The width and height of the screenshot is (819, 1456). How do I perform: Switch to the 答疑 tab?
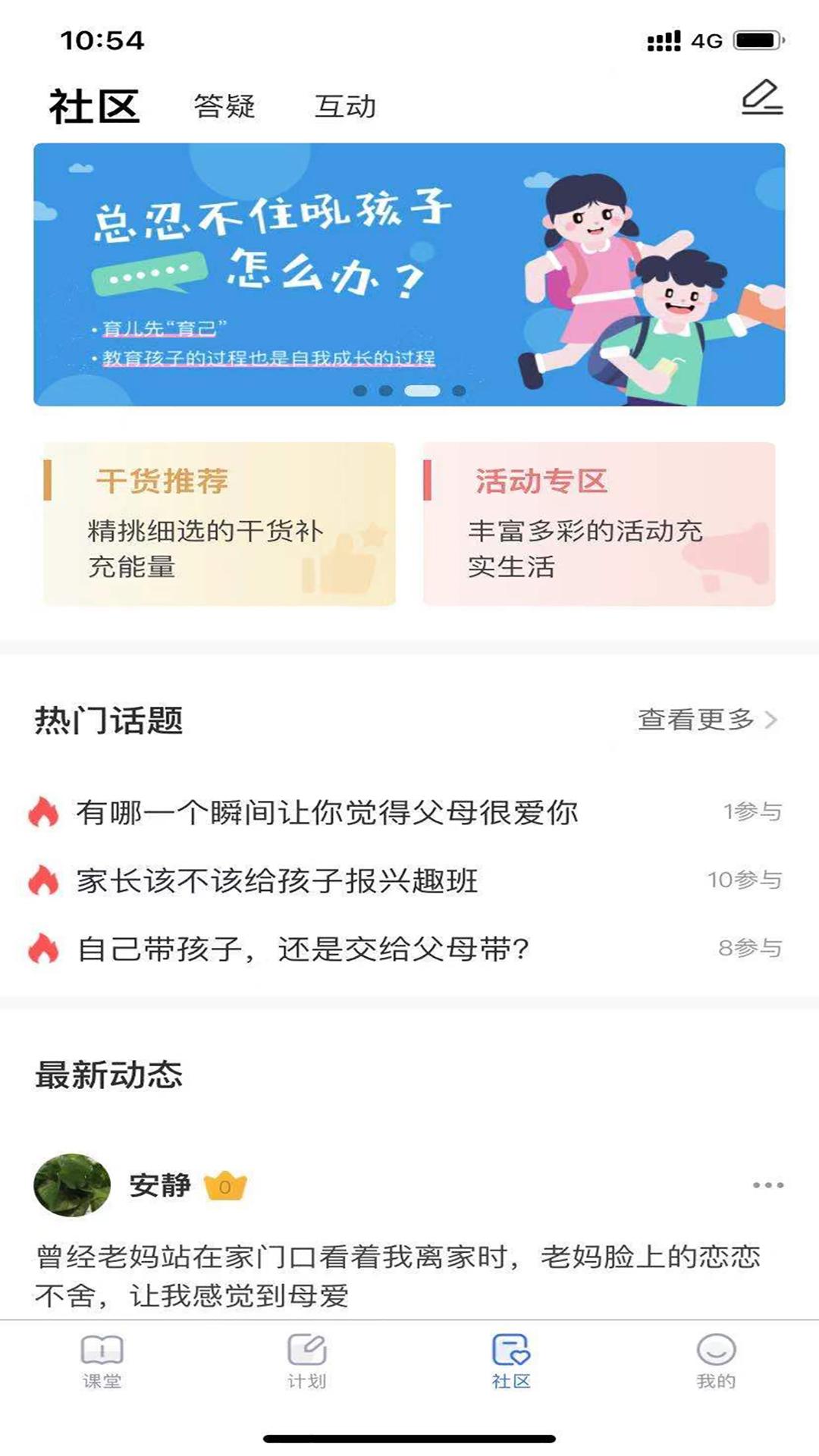[224, 105]
